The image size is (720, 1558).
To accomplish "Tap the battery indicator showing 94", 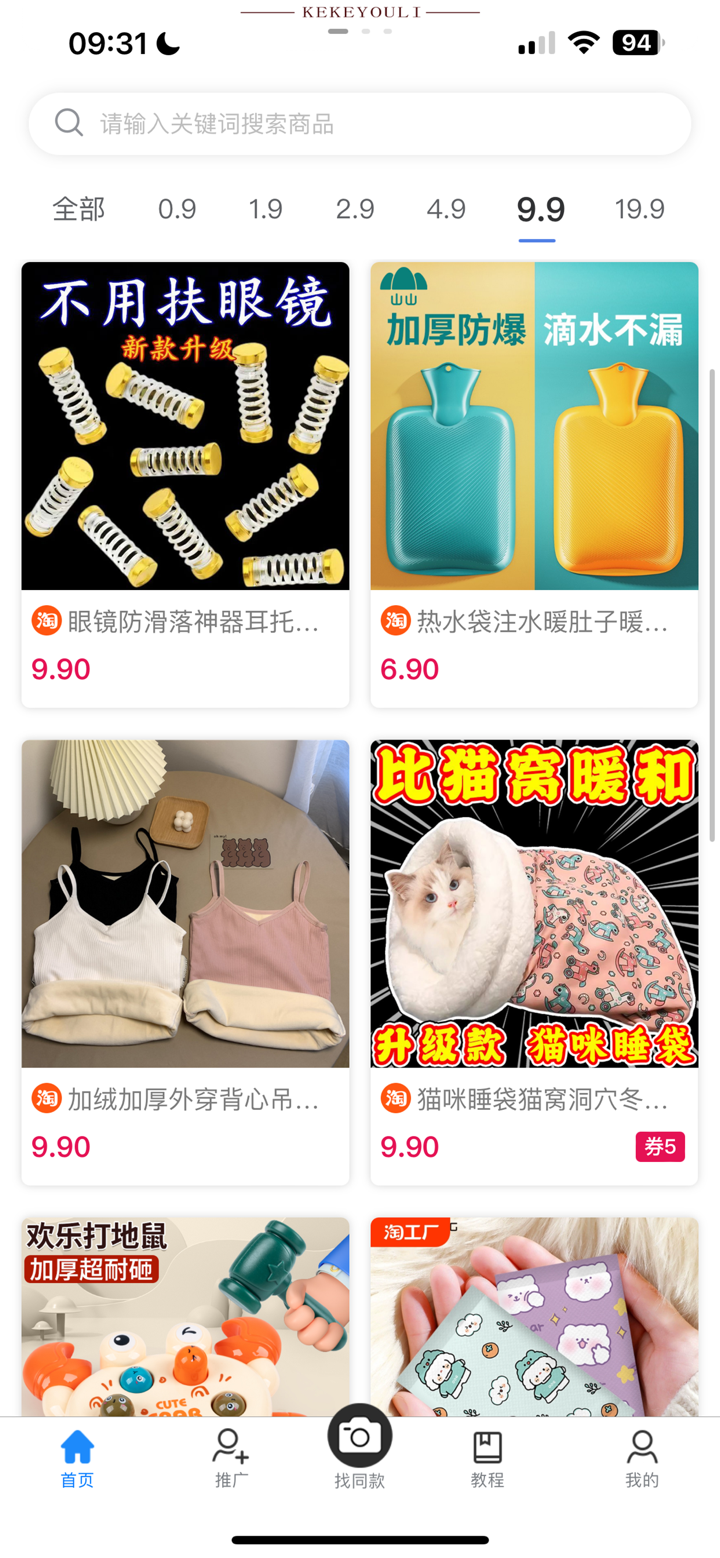I will coord(636,43).
